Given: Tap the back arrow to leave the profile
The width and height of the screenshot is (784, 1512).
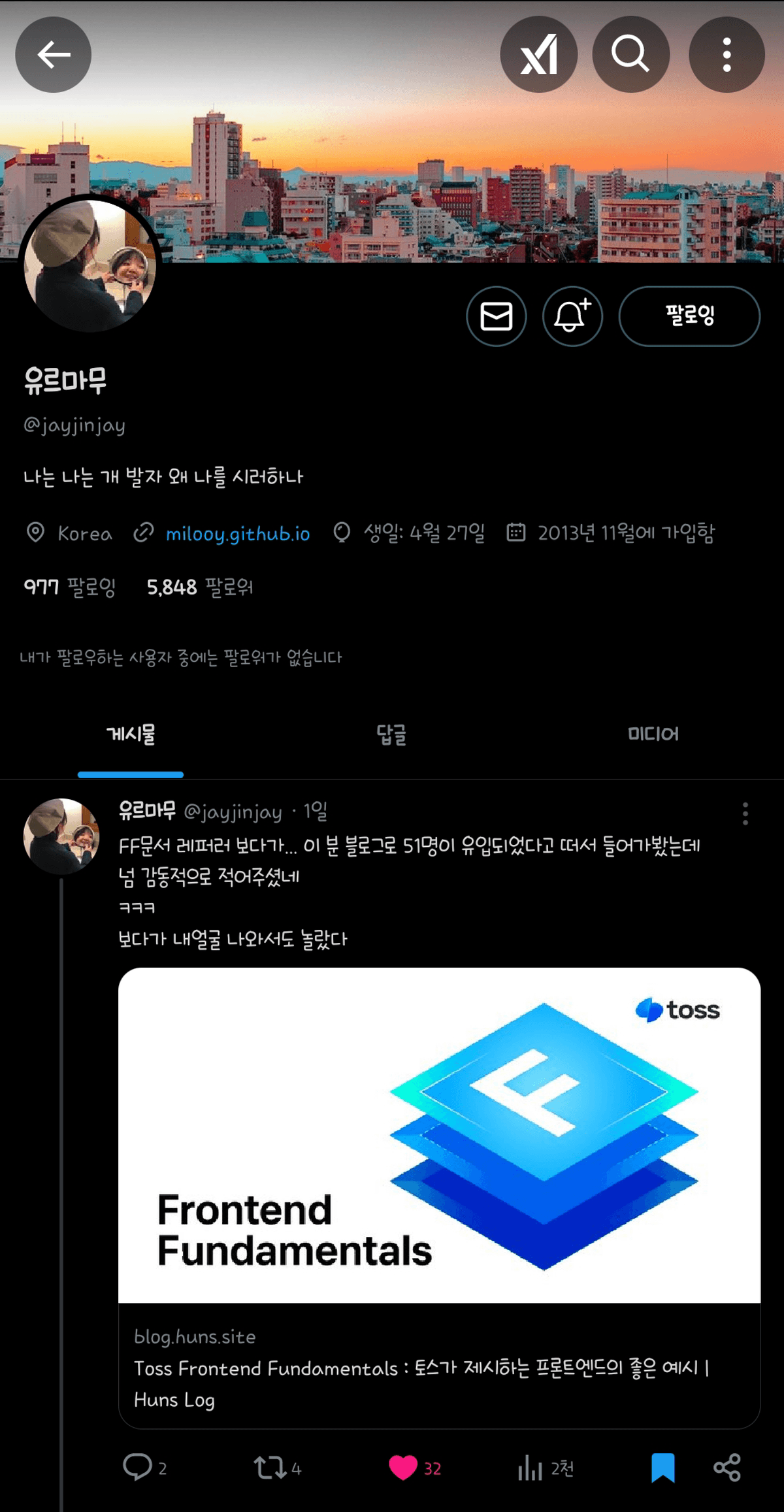Looking at the screenshot, I should click(53, 56).
